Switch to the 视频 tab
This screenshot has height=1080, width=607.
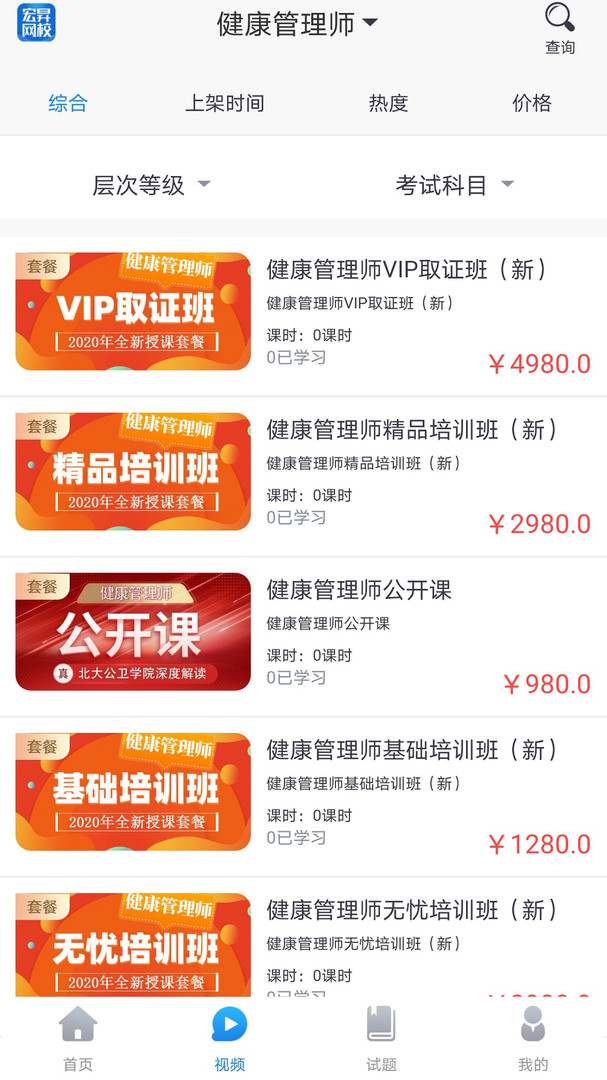tap(229, 1040)
